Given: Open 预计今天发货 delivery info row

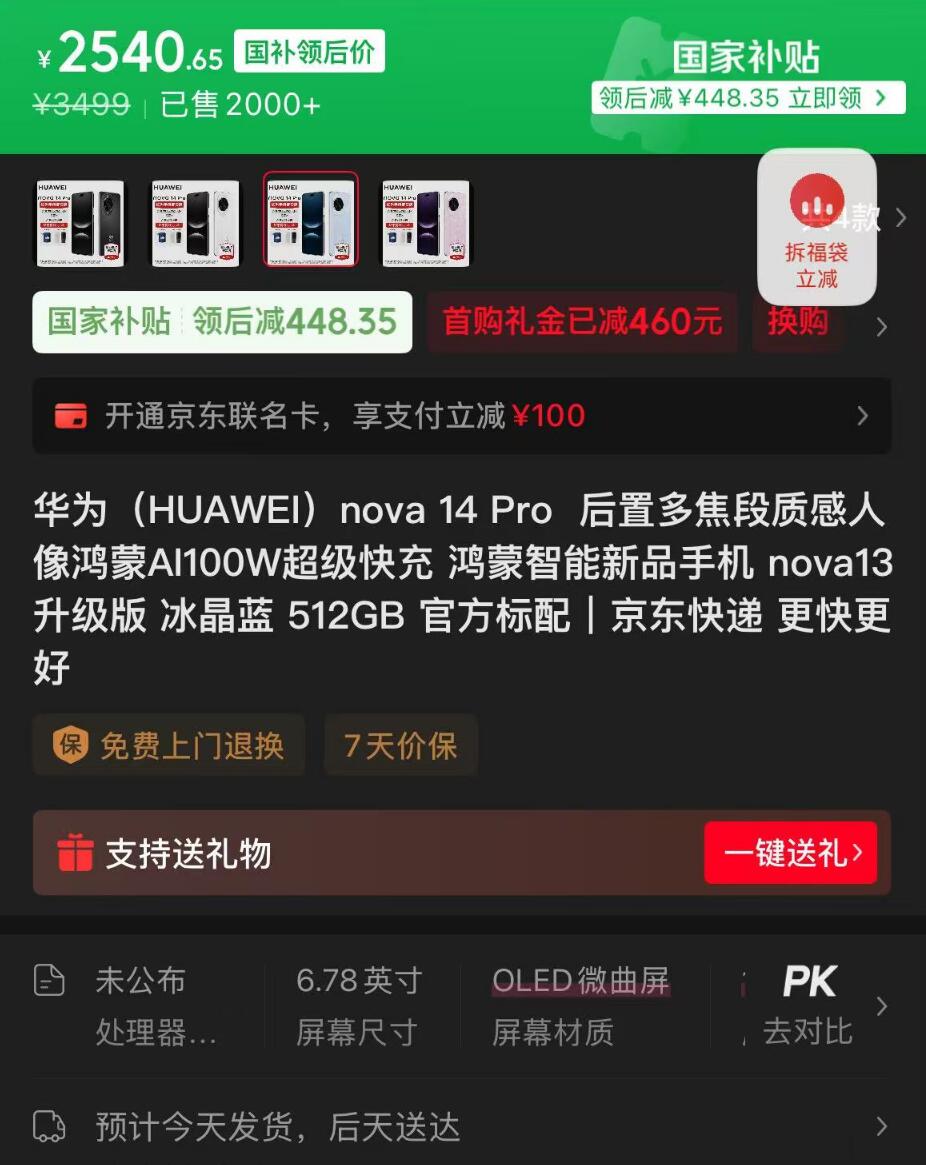Looking at the screenshot, I should pos(462,1127).
